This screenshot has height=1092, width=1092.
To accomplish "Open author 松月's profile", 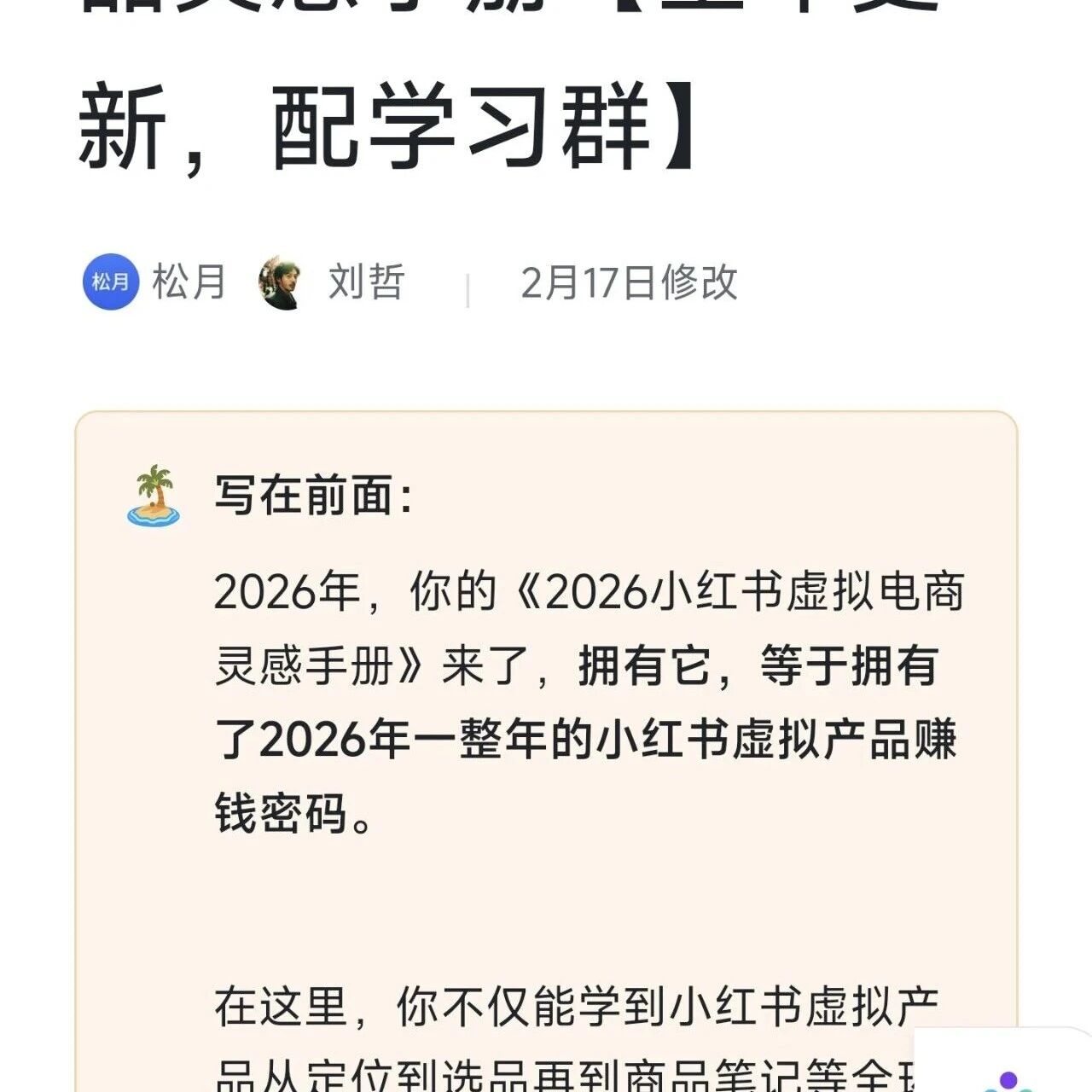I will pyautogui.click(x=154, y=282).
